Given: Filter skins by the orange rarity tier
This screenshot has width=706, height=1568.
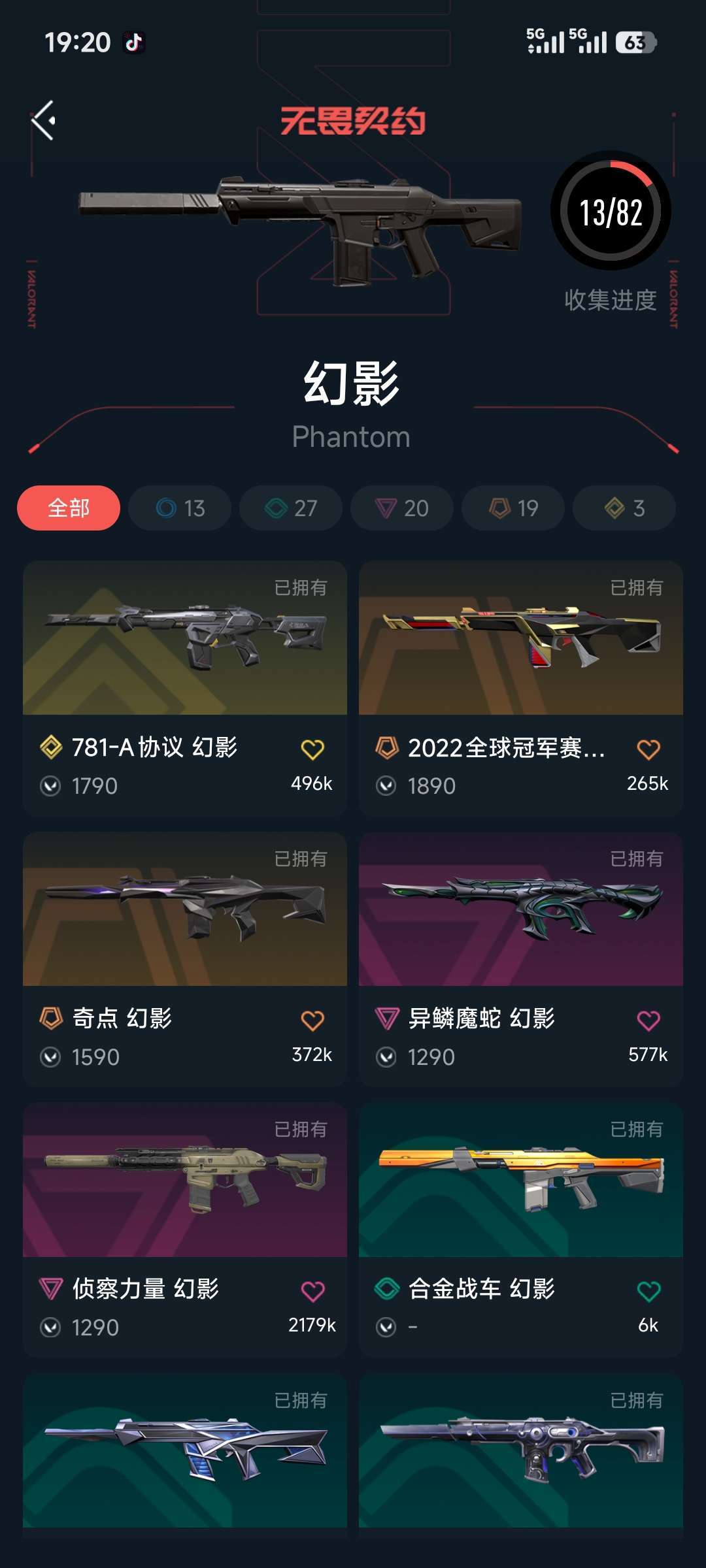Looking at the screenshot, I should tap(512, 508).
